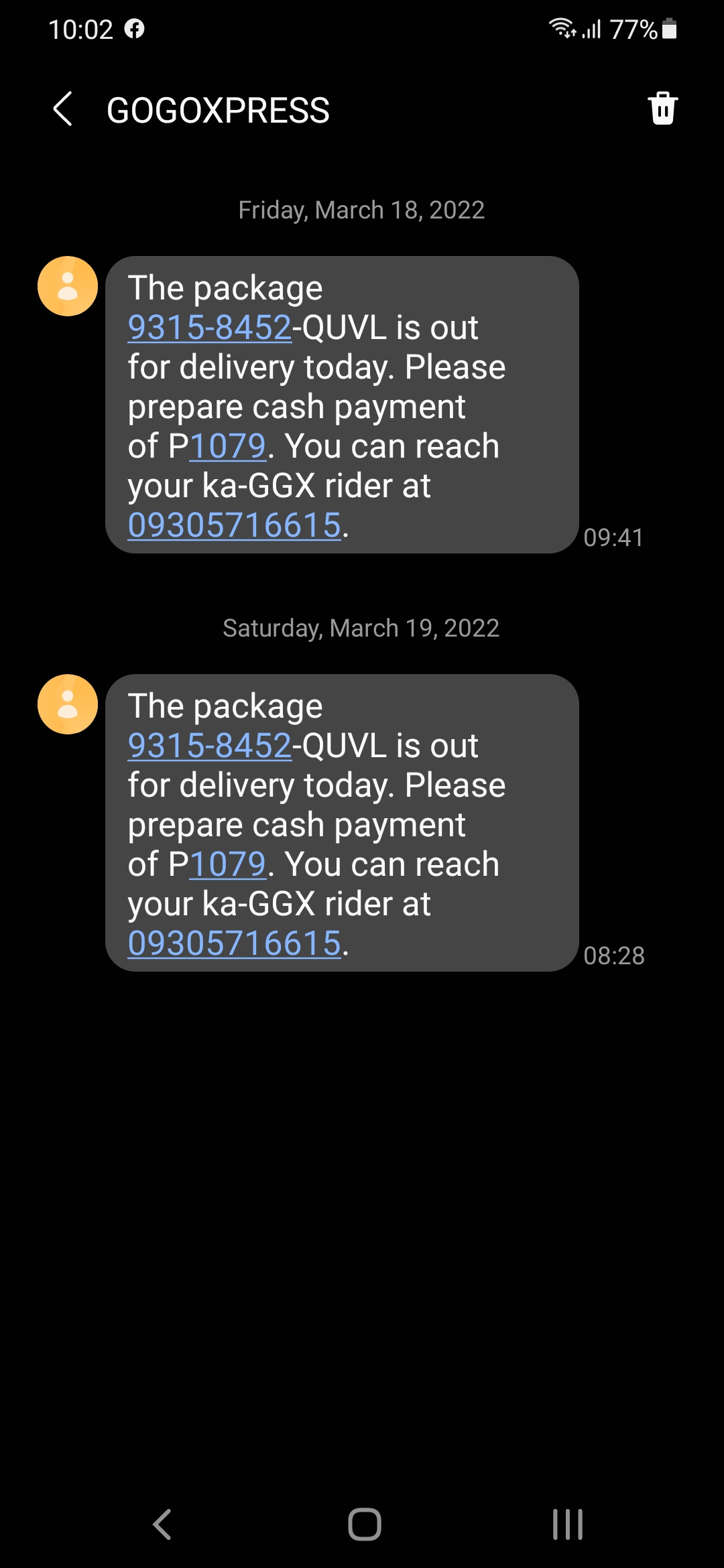Open sender avatar beside the 09:41 message
Screen dimensions: 724x1568
pyautogui.click(x=68, y=286)
